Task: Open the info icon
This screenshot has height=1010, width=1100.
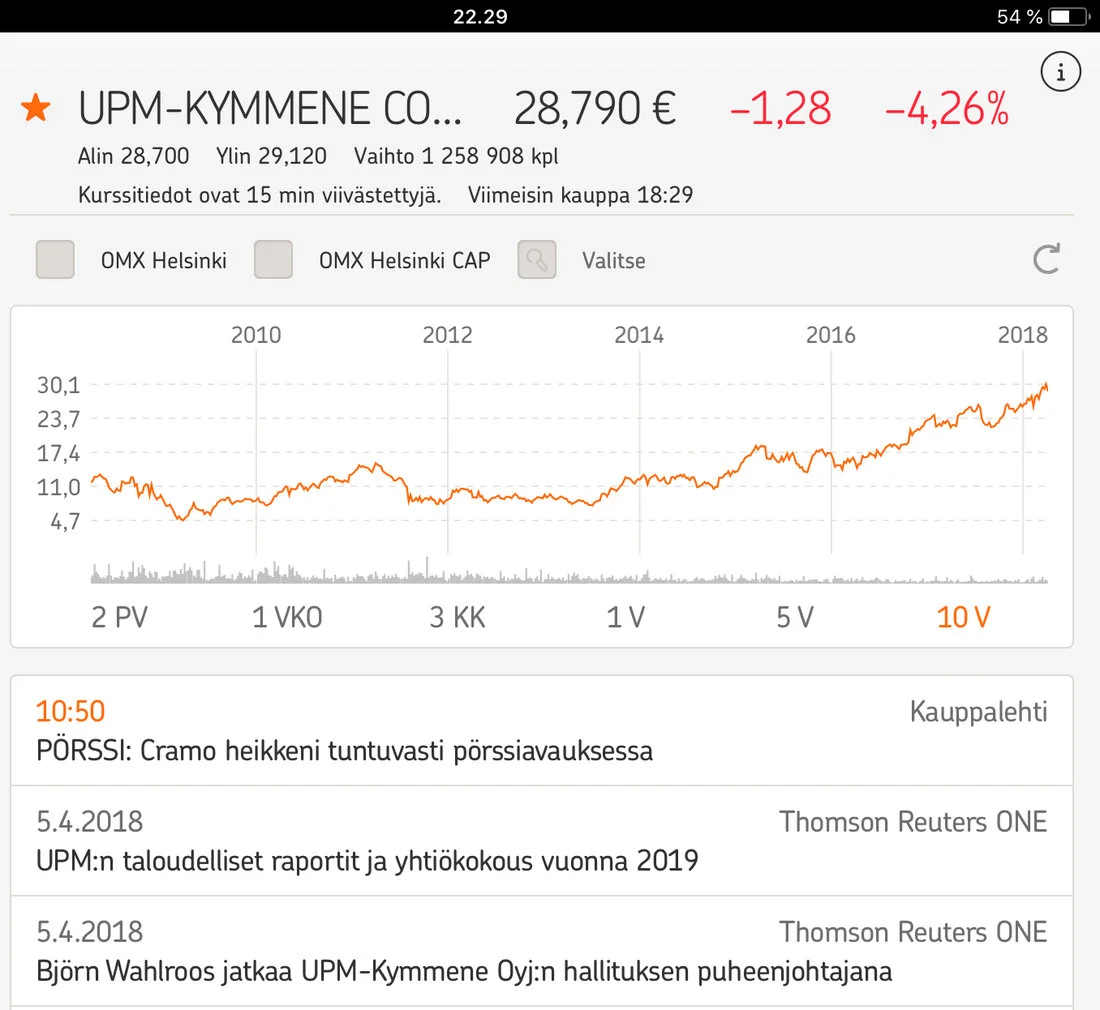Action: tap(1060, 72)
